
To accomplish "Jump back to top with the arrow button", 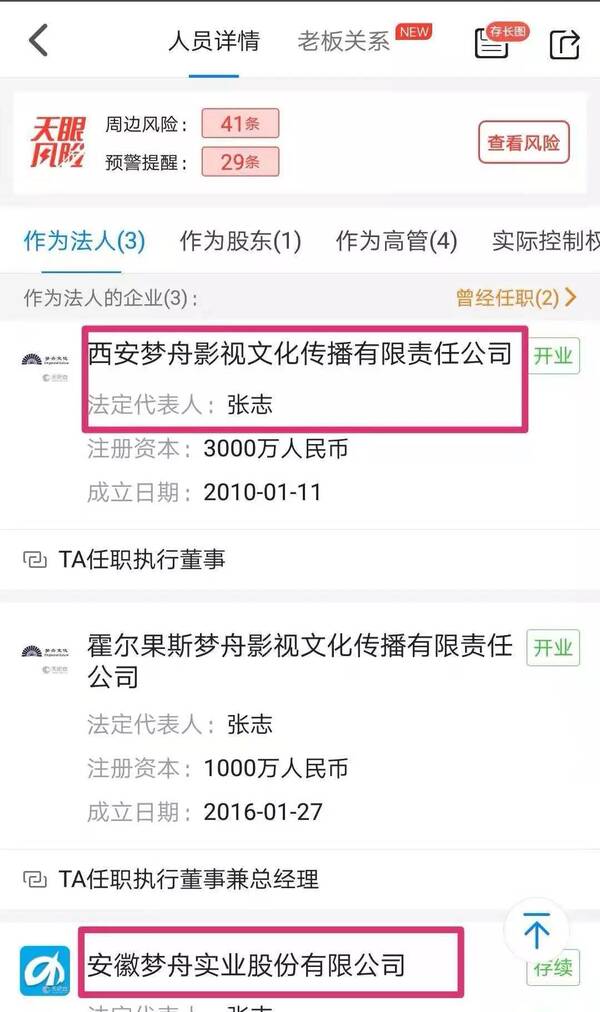I will pyautogui.click(x=536, y=933).
